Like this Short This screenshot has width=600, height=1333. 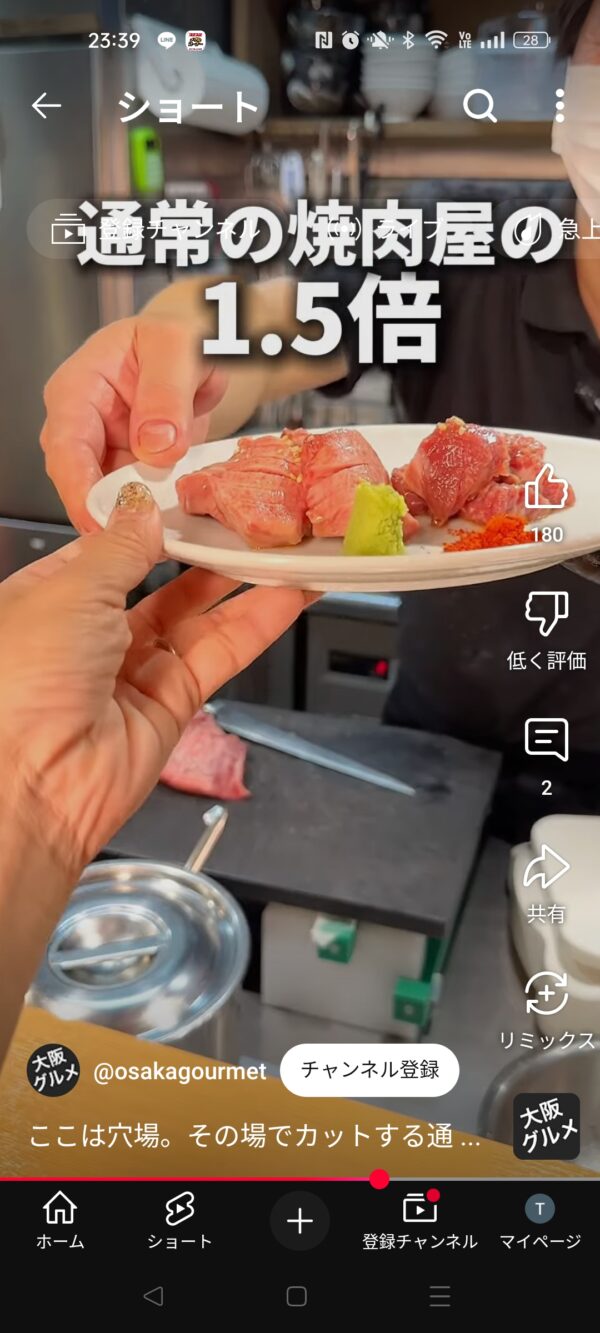546,490
